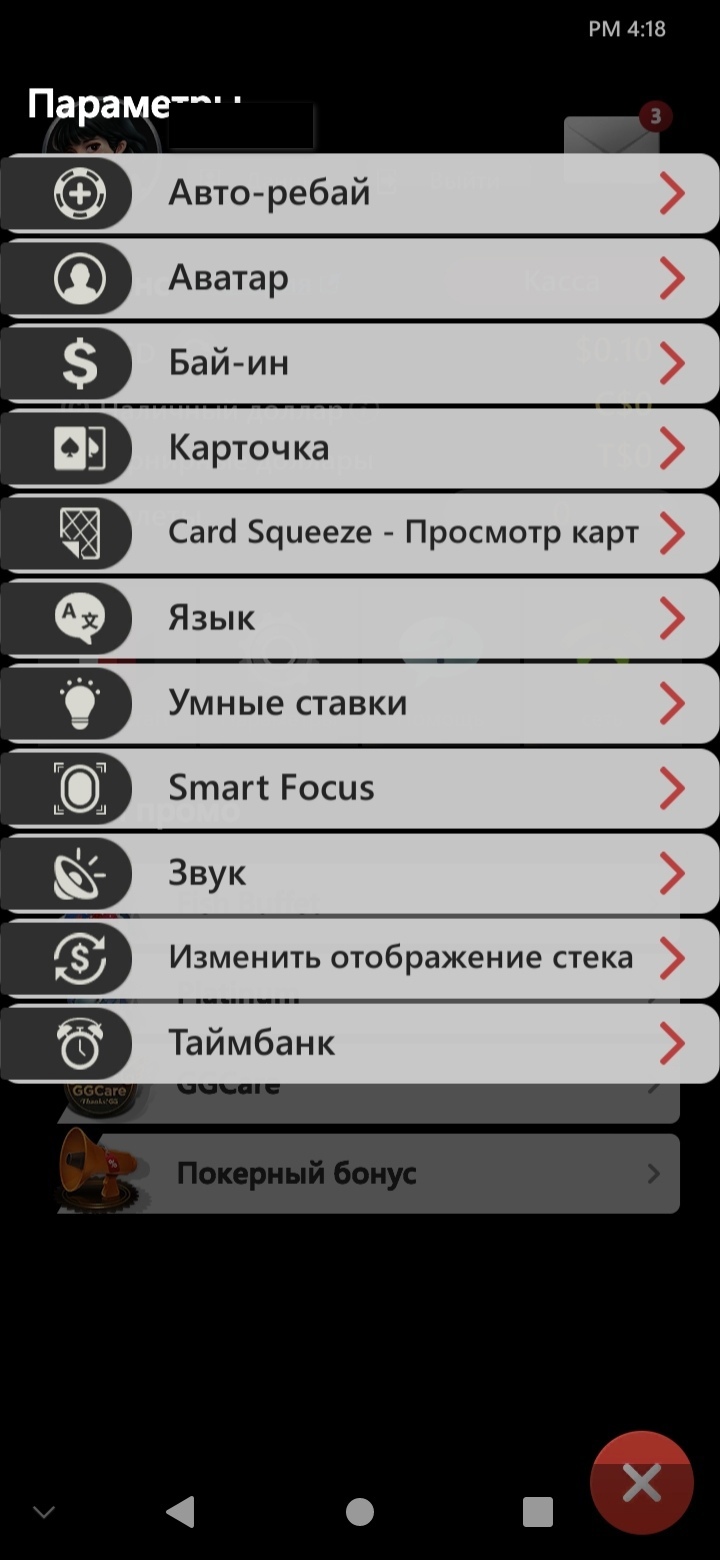The image size is (720, 1560).
Task: Open the Smart Focus option
Action: tap(360, 788)
